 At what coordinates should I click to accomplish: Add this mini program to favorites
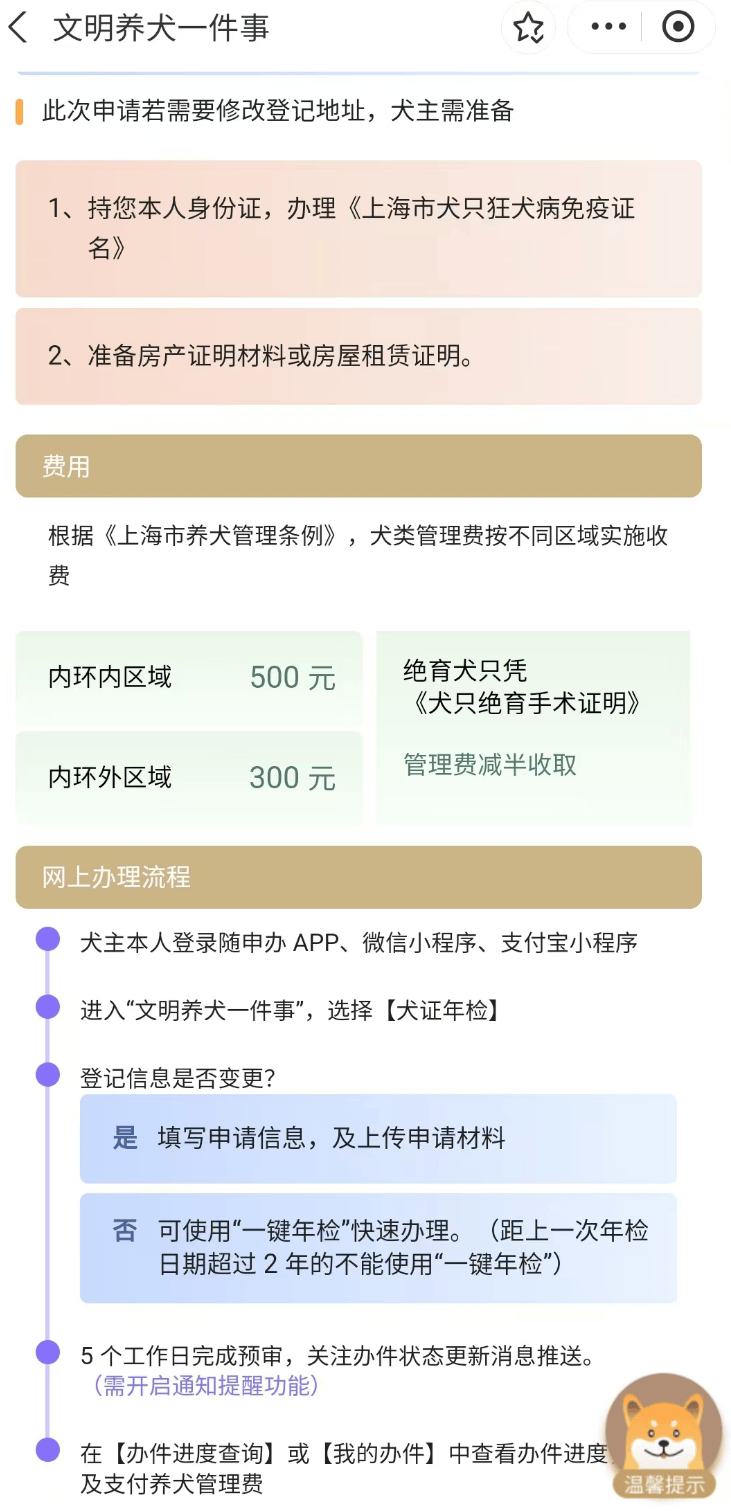click(x=528, y=28)
